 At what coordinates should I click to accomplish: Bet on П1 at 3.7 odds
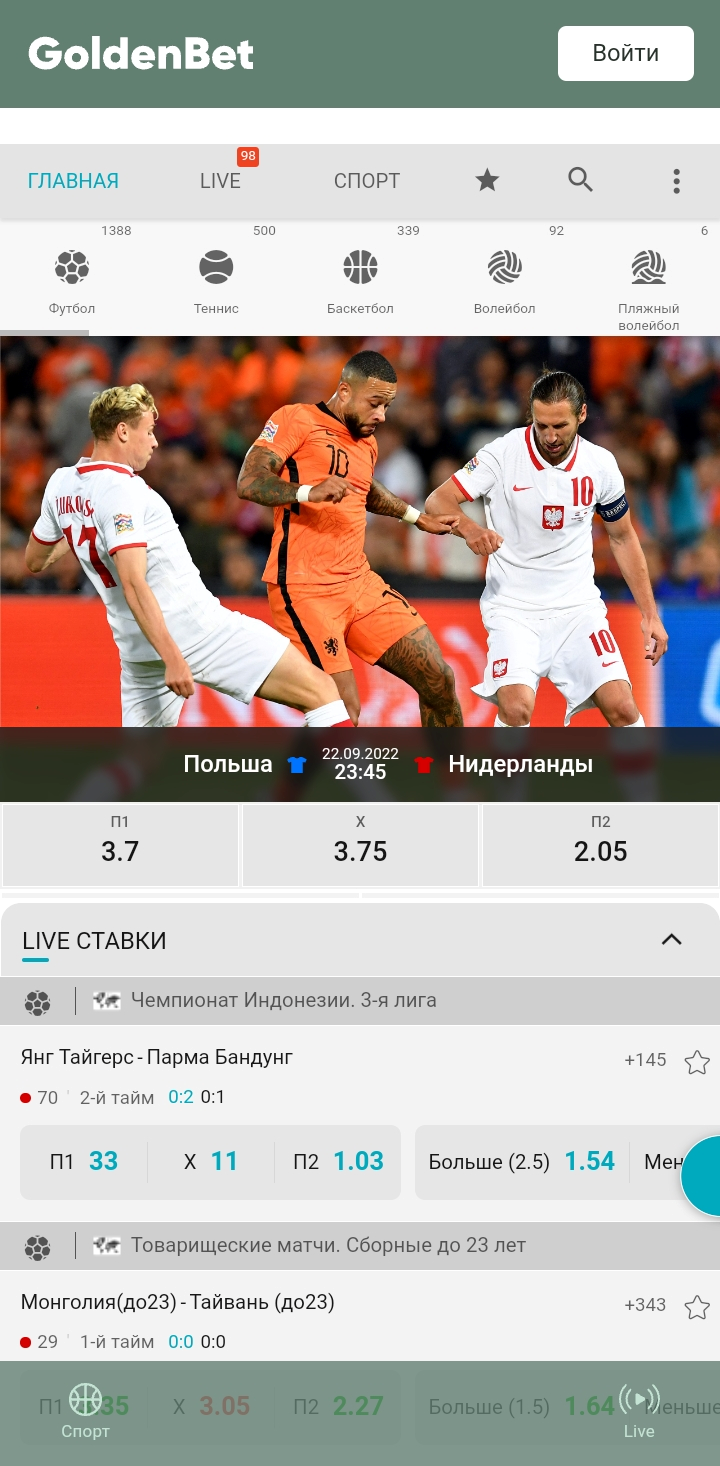120,845
